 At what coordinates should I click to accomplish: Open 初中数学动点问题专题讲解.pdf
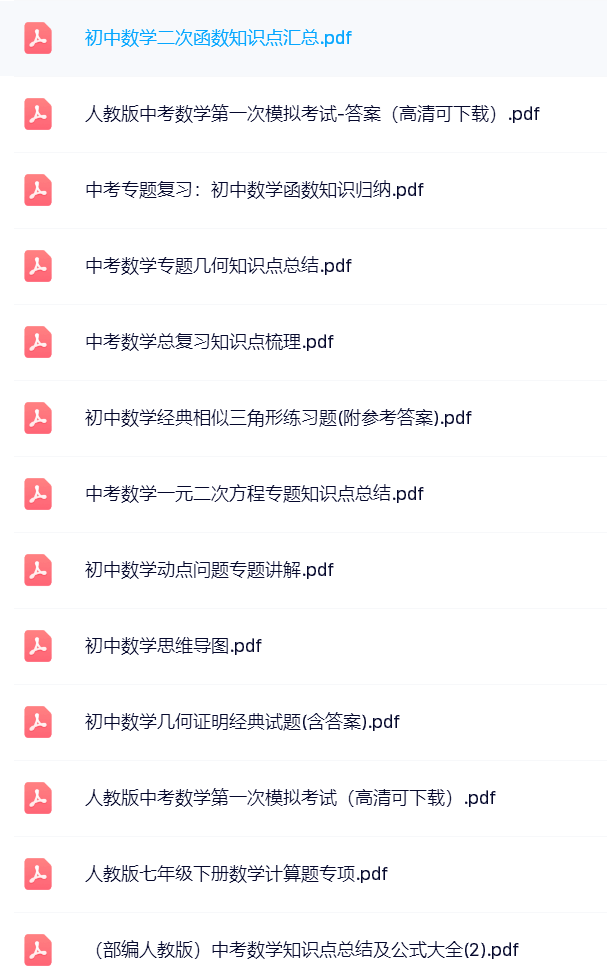click(209, 570)
